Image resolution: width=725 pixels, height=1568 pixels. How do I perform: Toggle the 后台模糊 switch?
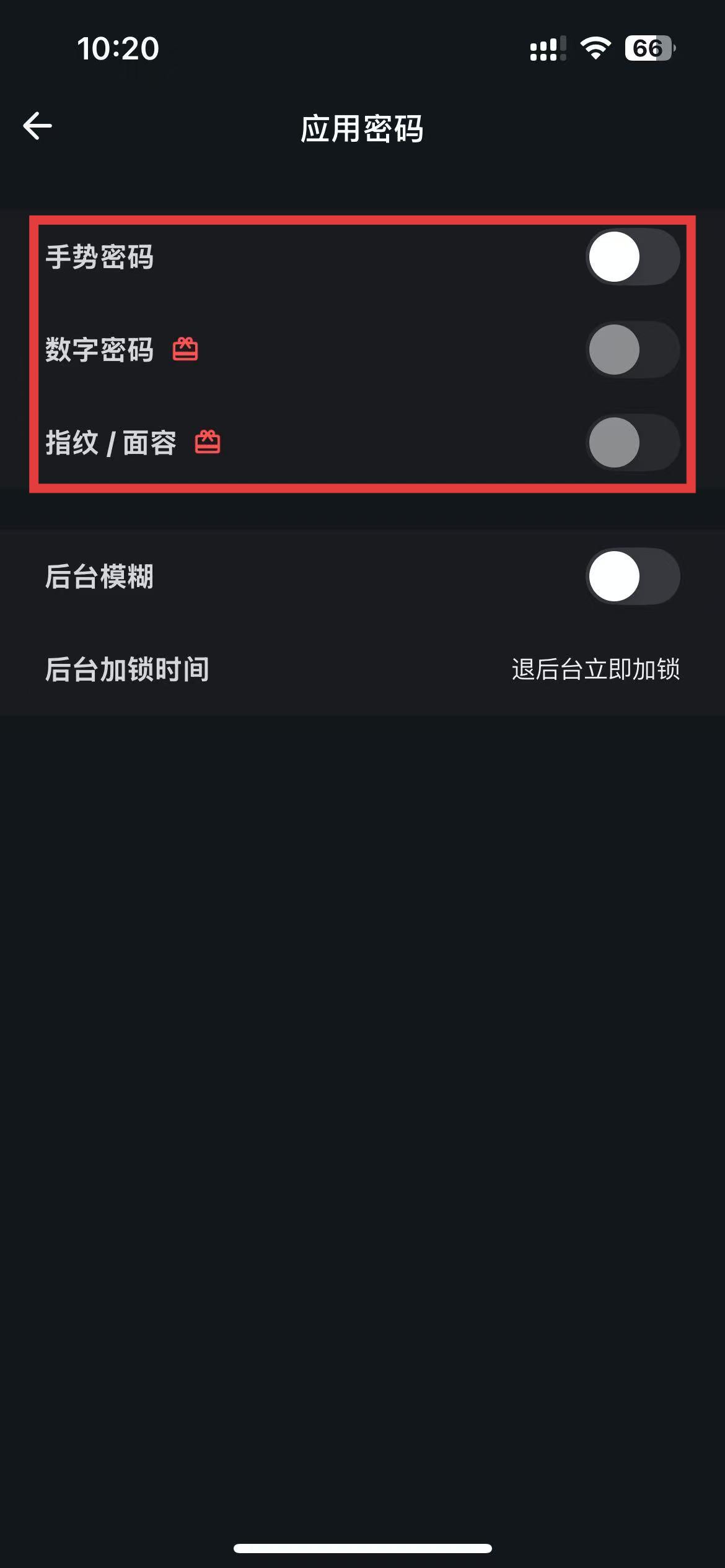pos(632,577)
